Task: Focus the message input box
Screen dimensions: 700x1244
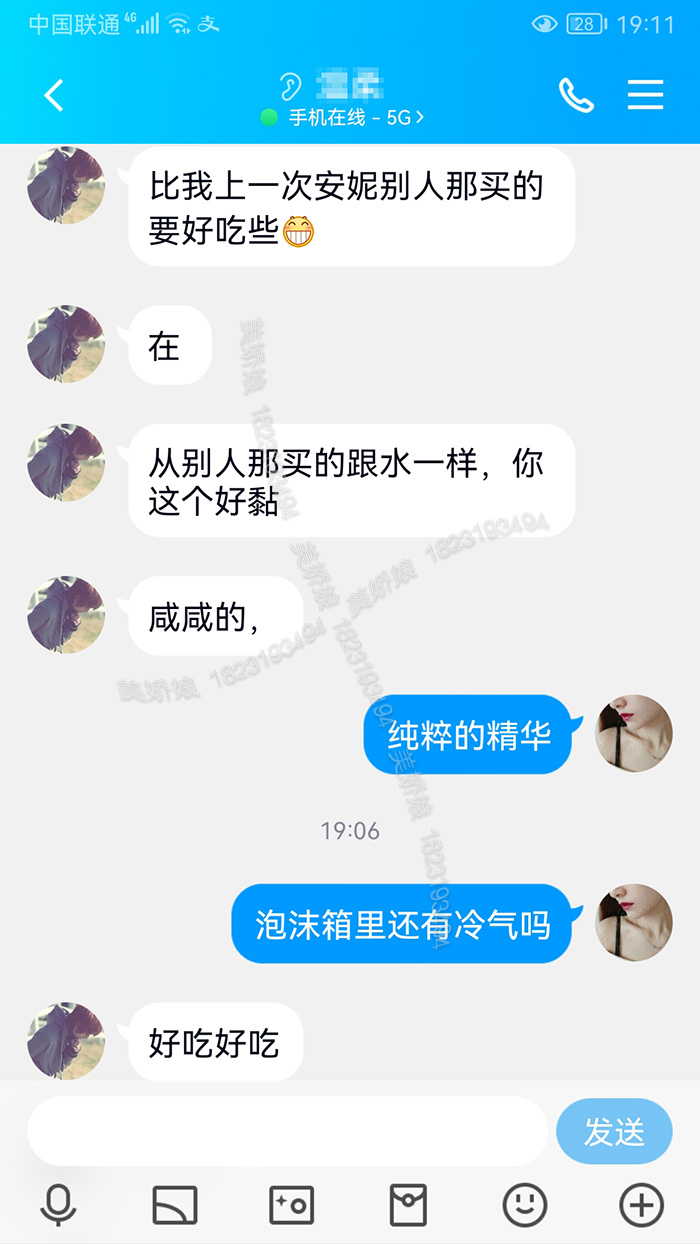Action: click(288, 1132)
